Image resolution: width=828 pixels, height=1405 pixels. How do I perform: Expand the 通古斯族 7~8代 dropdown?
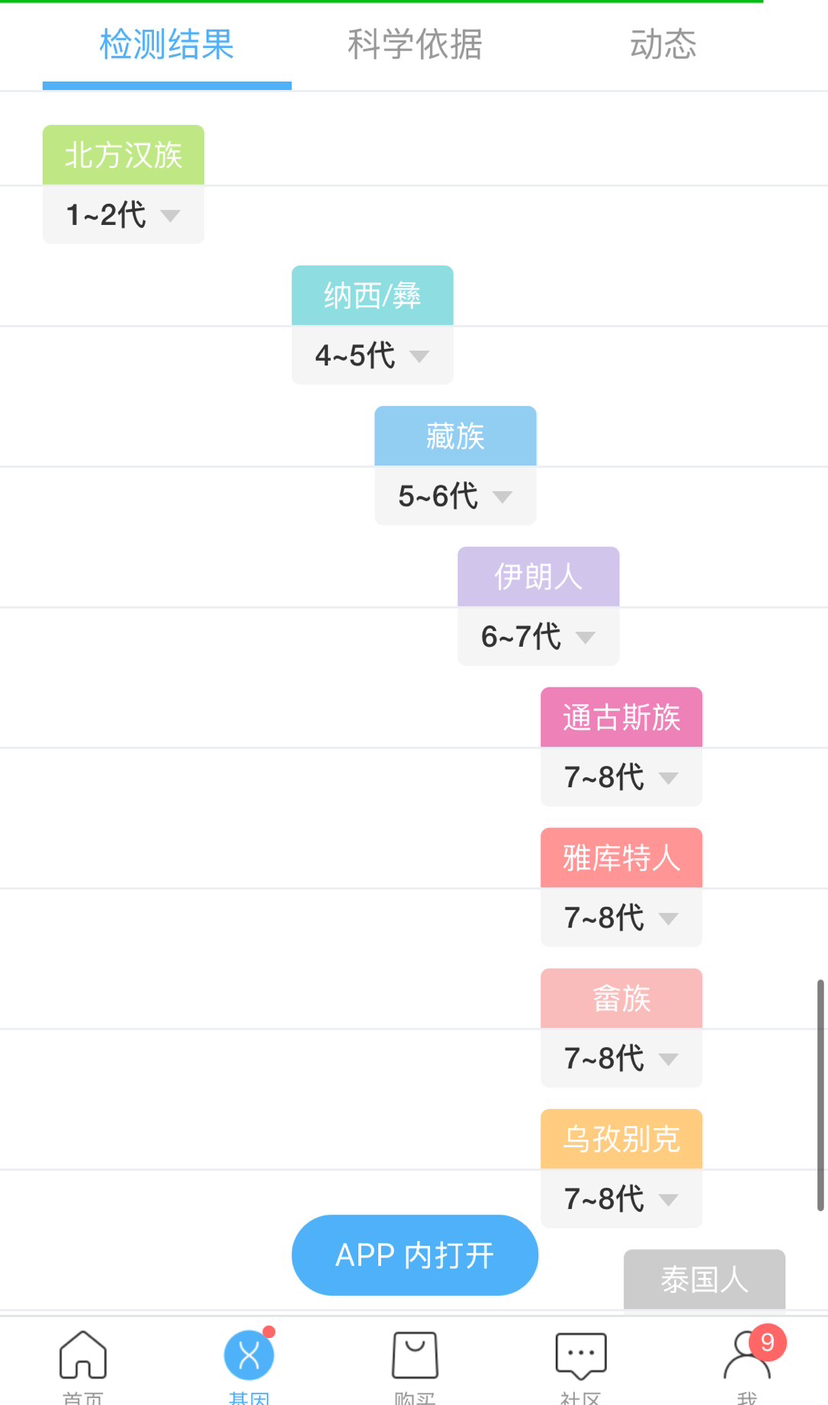tap(621, 777)
